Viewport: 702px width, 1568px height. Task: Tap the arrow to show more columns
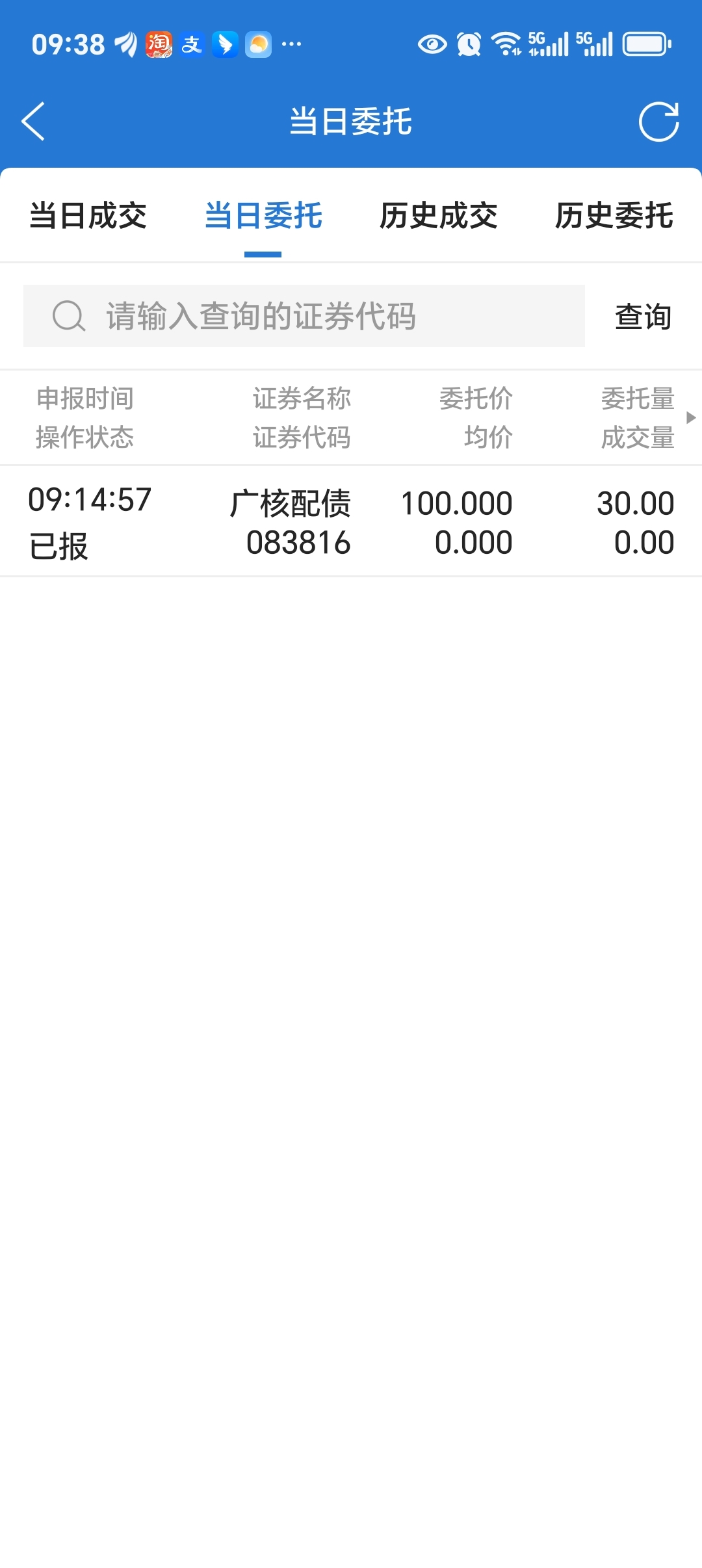pyautogui.click(x=691, y=417)
